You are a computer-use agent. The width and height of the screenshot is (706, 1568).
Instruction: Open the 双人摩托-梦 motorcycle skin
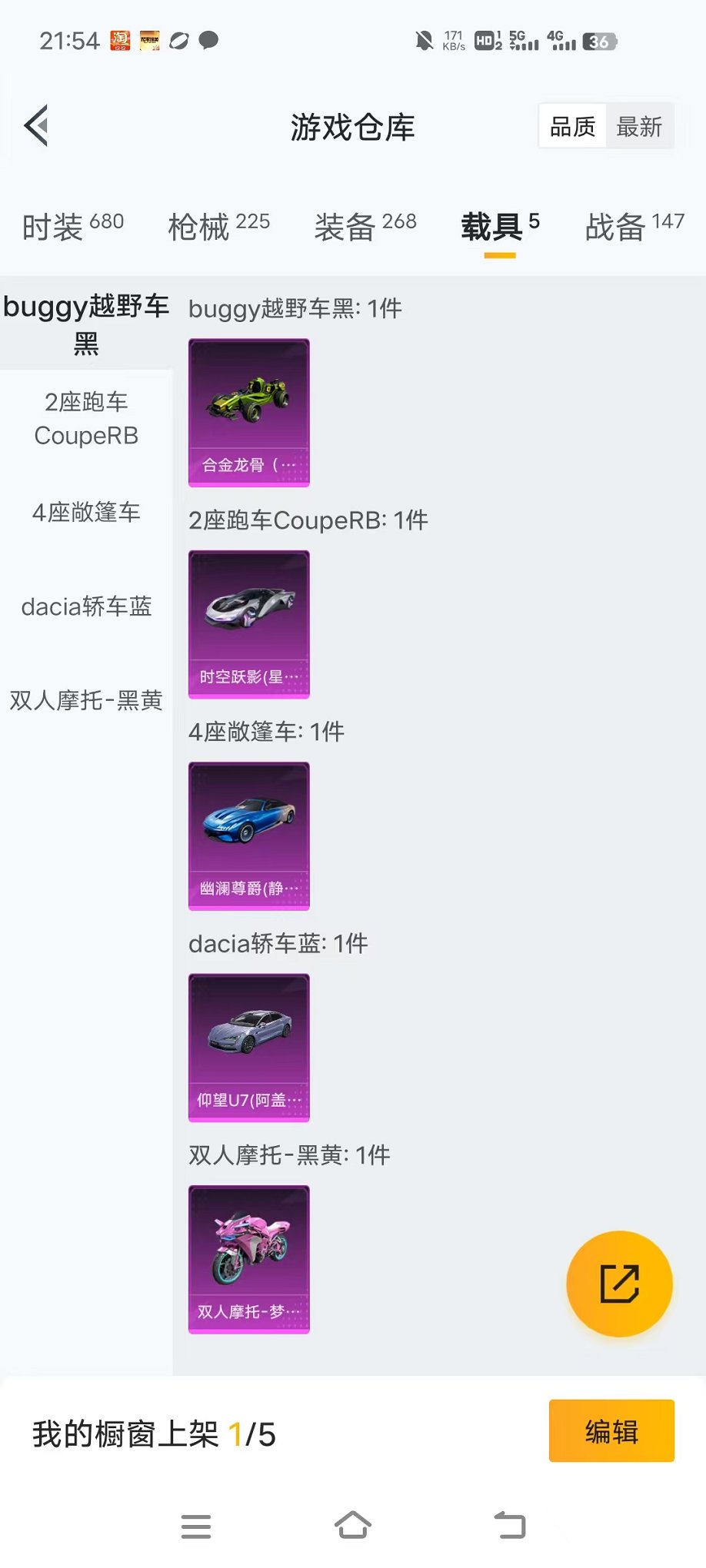(249, 1259)
